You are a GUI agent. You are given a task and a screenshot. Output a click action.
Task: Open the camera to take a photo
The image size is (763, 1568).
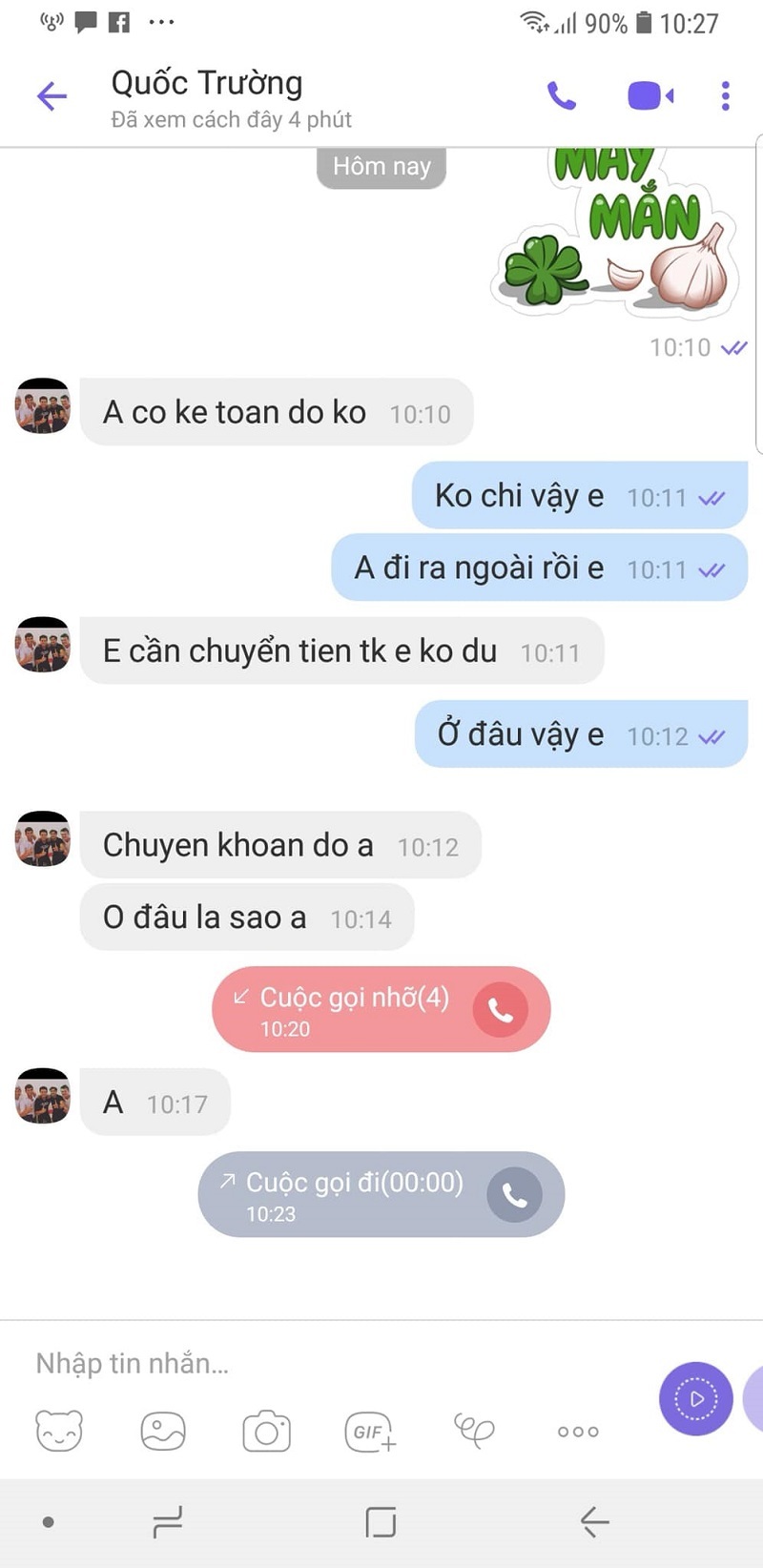[x=266, y=1432]
